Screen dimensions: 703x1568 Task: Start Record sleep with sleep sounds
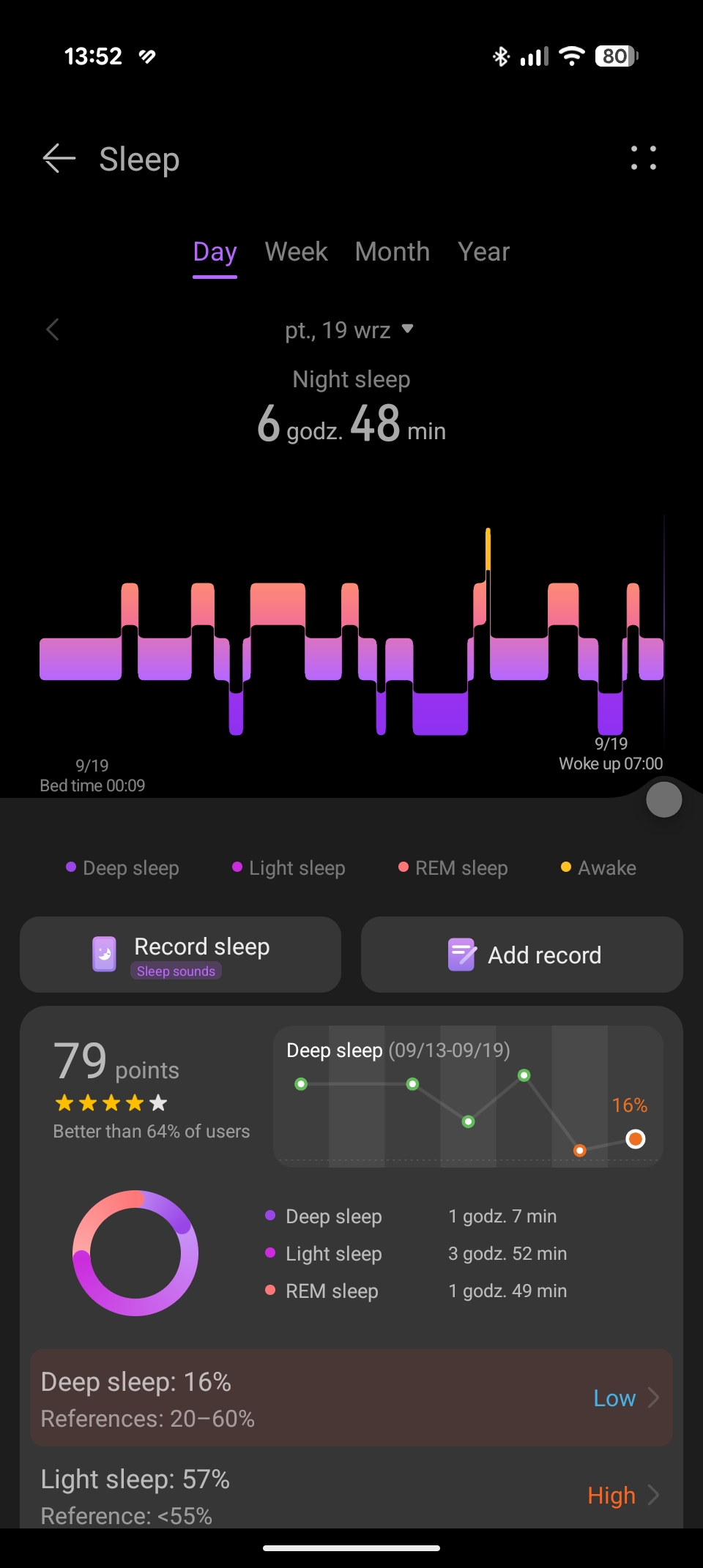(180, 955)
